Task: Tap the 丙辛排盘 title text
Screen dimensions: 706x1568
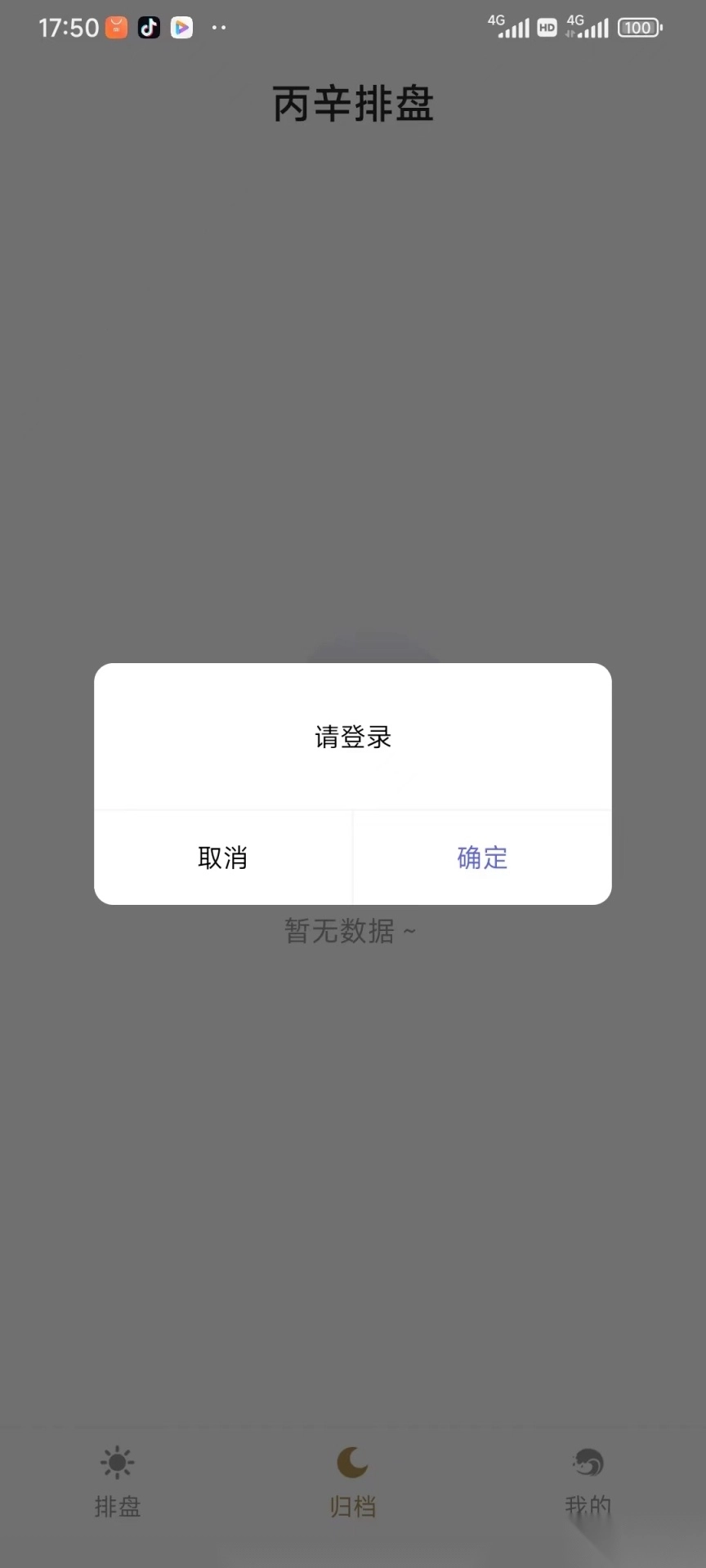Action: pos(352,105)
